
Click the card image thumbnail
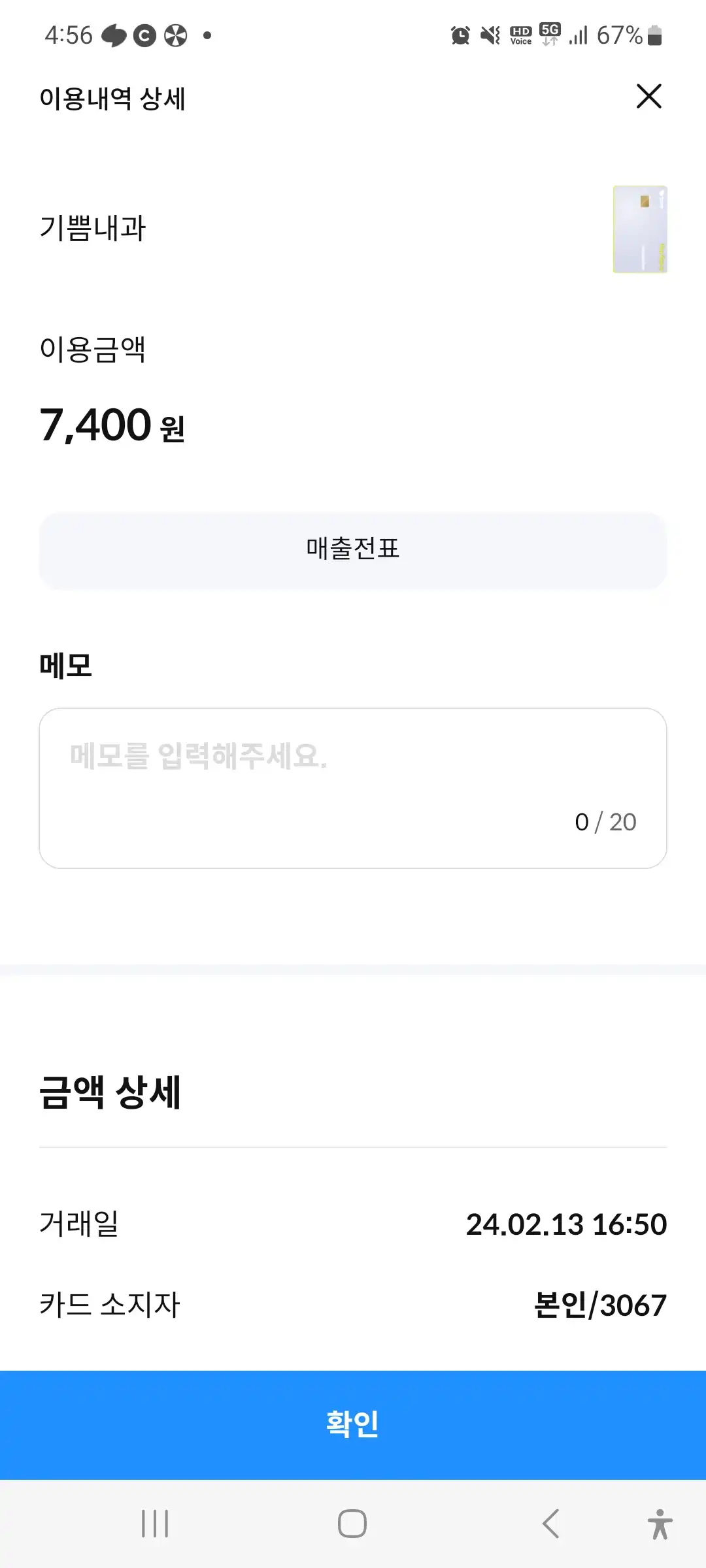click(x=639, y=230)
